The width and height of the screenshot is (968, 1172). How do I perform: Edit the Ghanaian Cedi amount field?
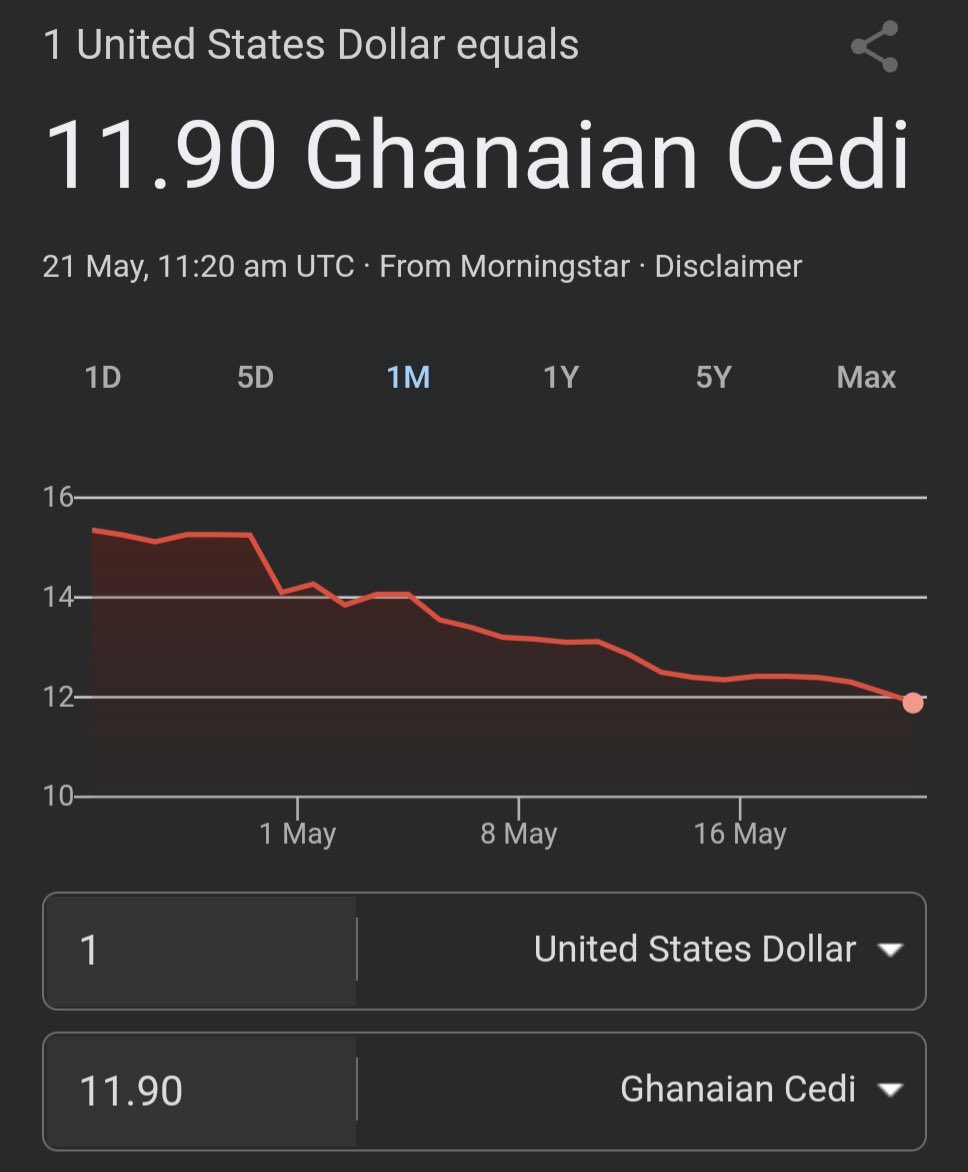(x=200, y=1091)
